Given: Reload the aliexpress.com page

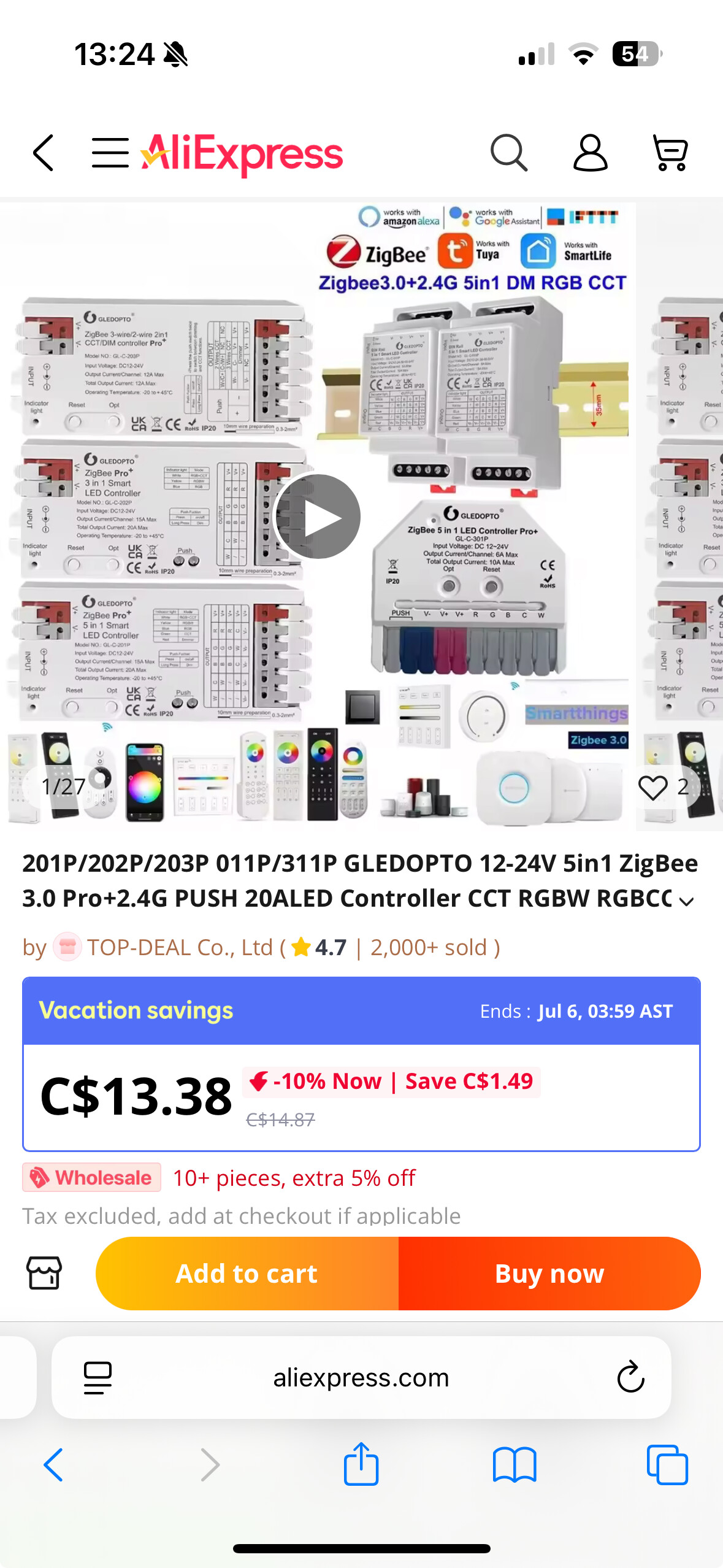Looking at the screenshot, I should (630, 1378).
